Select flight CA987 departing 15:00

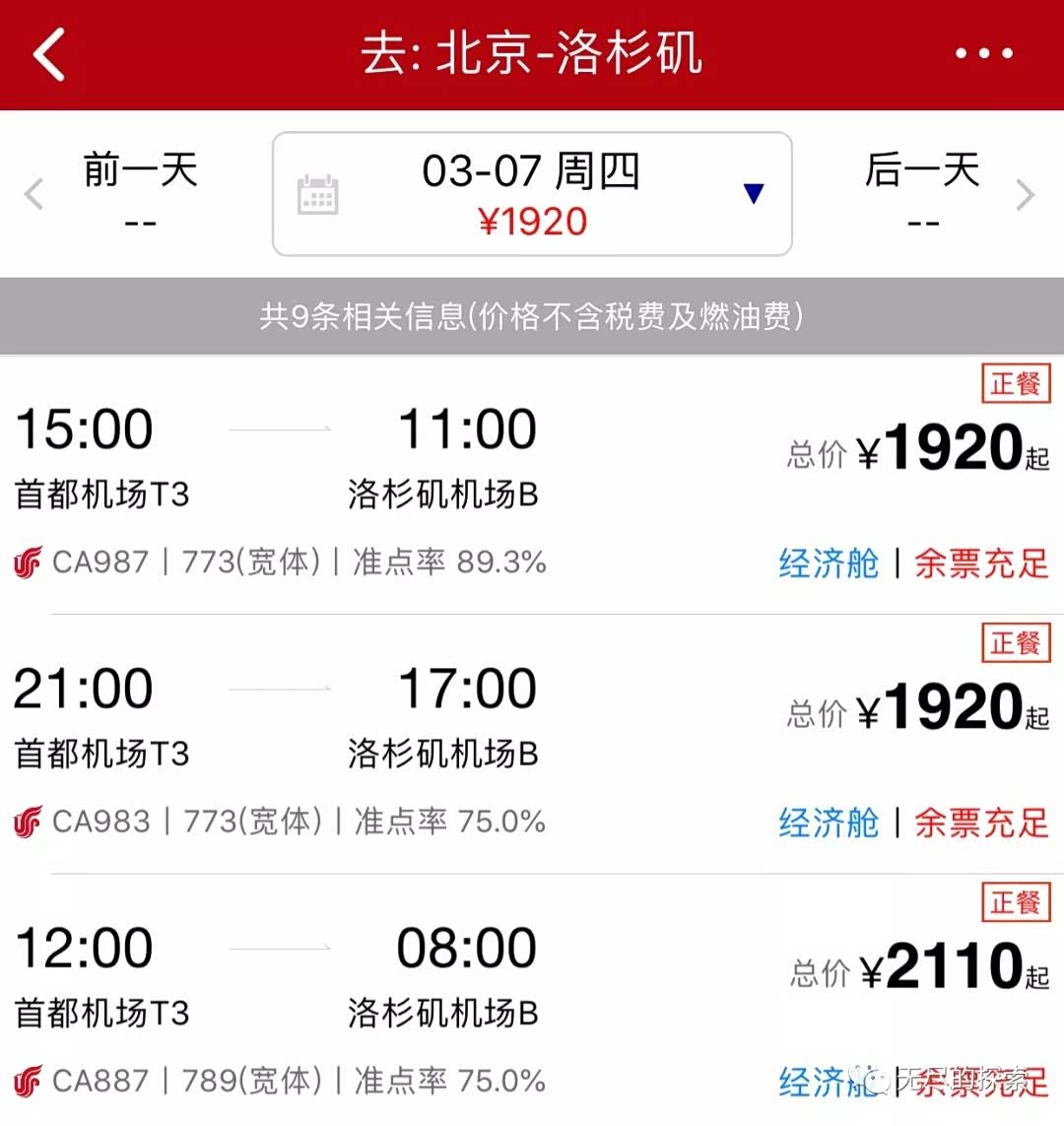click(x=532, y=485)
